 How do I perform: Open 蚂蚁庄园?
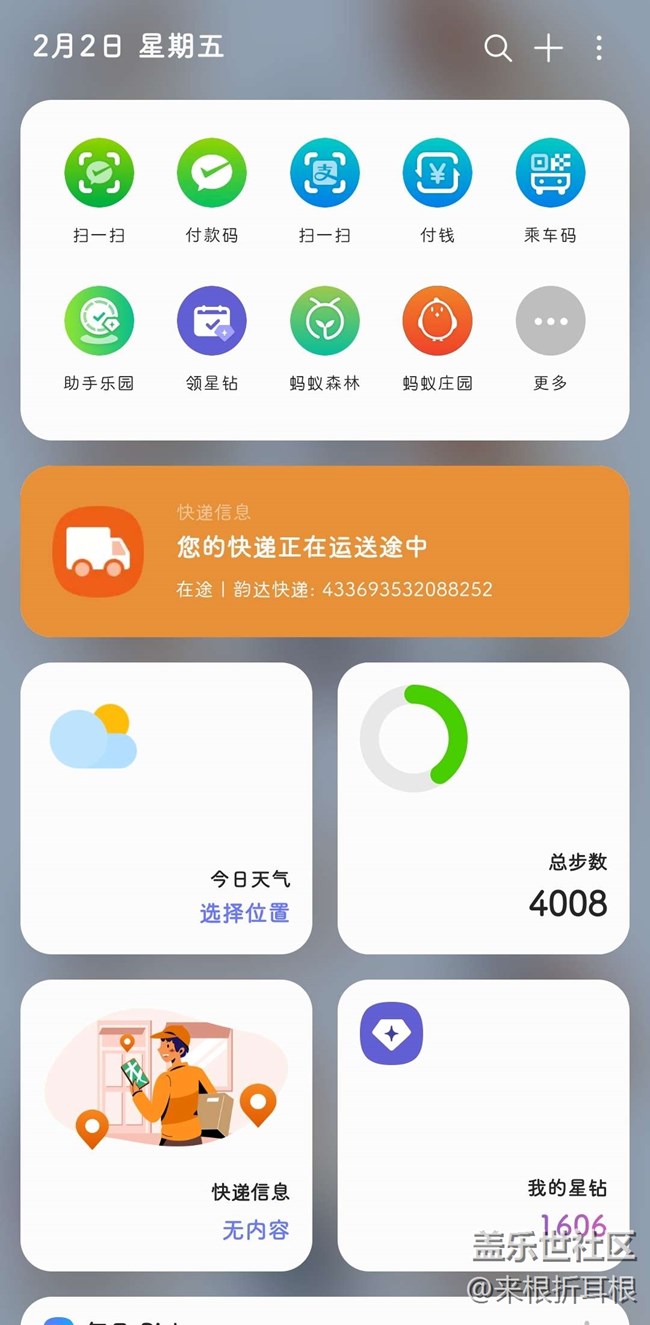click(438, 322)
